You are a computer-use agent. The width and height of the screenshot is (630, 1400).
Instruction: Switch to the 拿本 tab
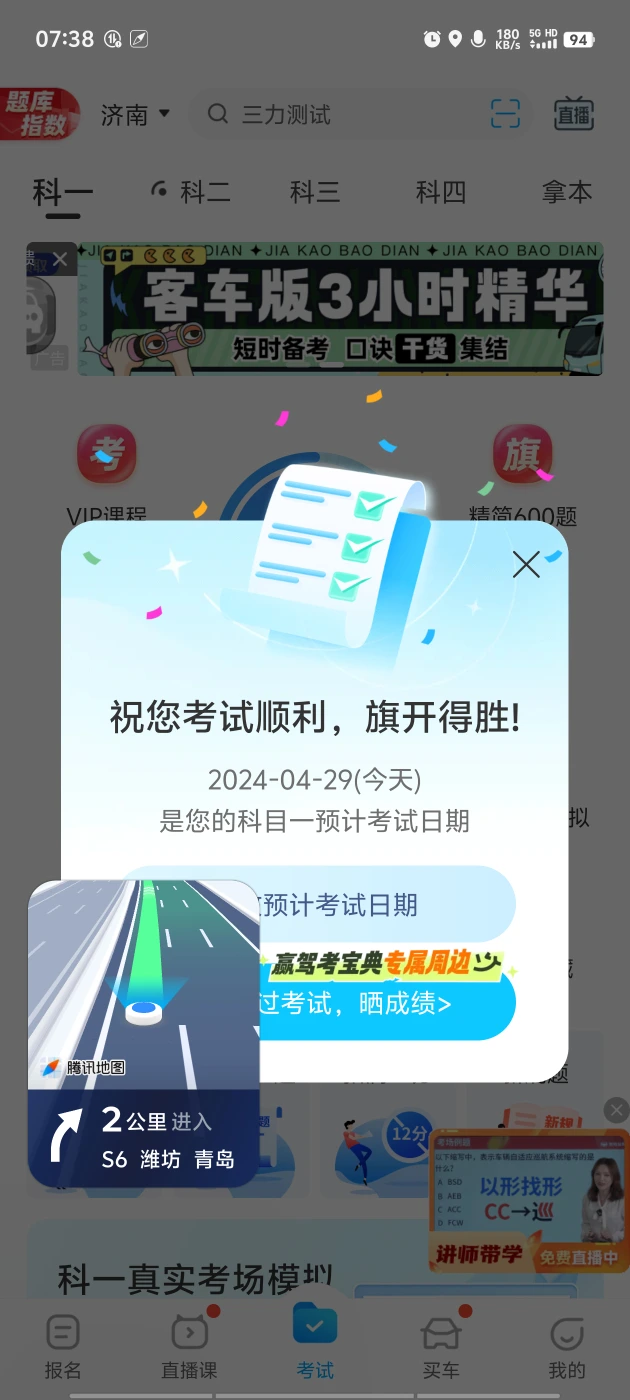click(567, 192)
